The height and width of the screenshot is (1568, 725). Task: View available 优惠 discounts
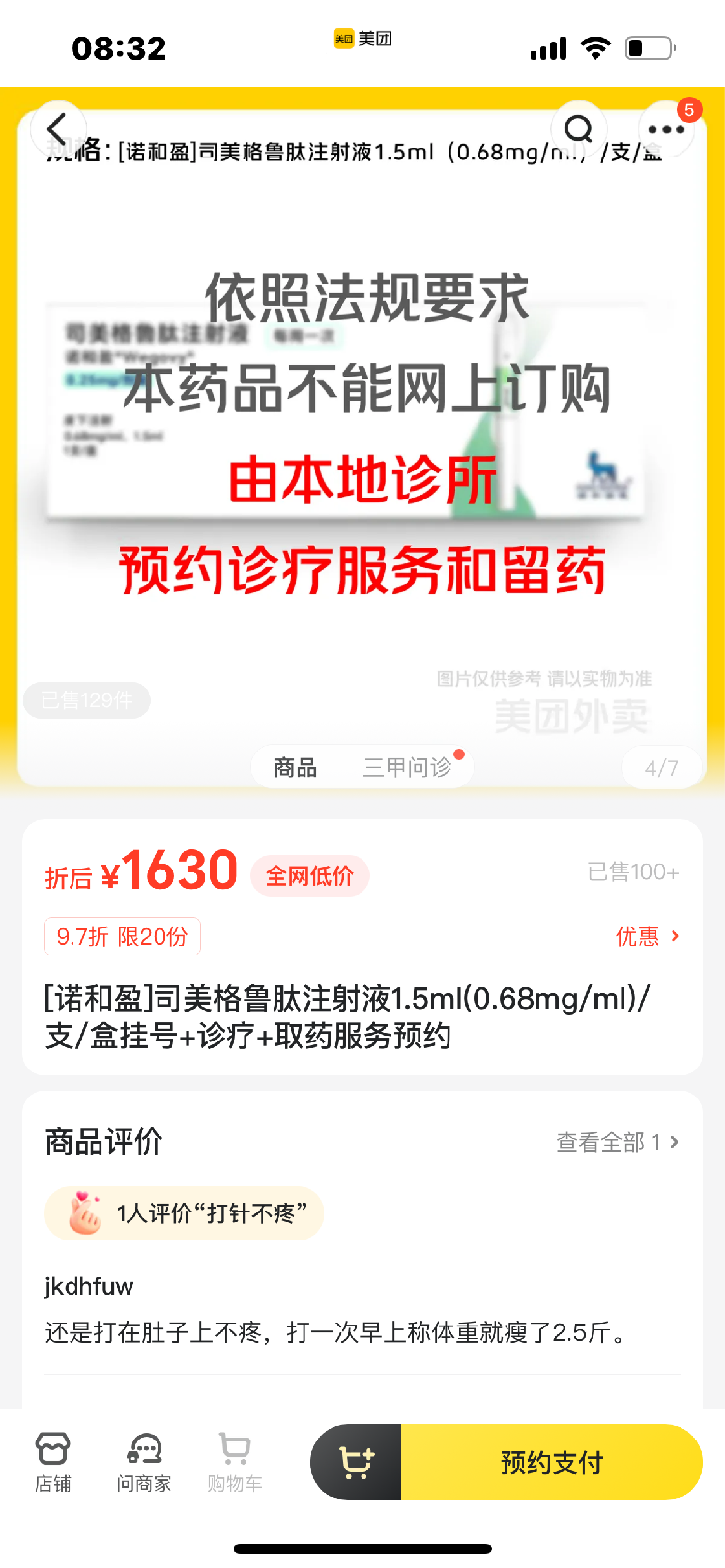(x=647, y=936)
